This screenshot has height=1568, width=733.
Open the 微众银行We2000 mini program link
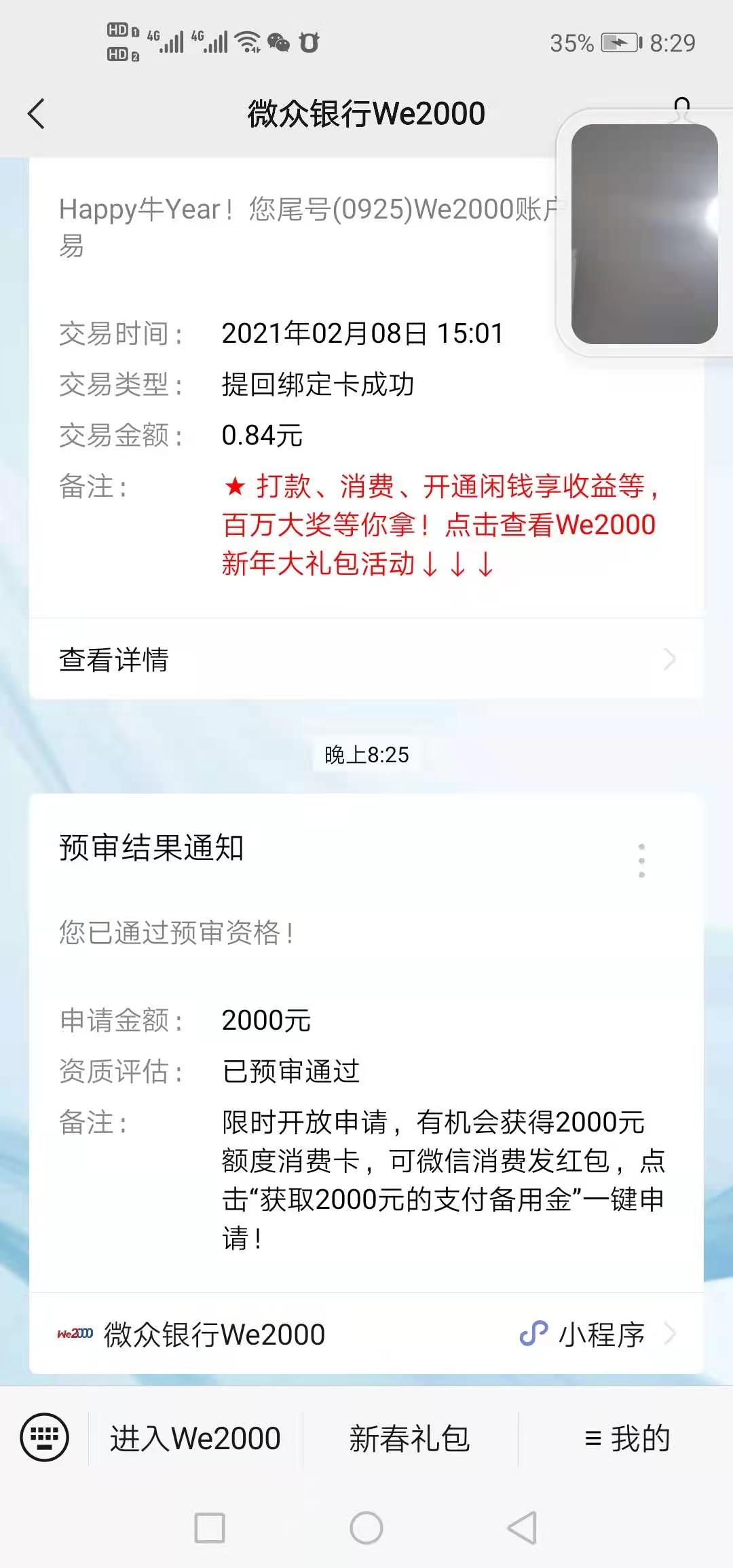click(366, 1334)
